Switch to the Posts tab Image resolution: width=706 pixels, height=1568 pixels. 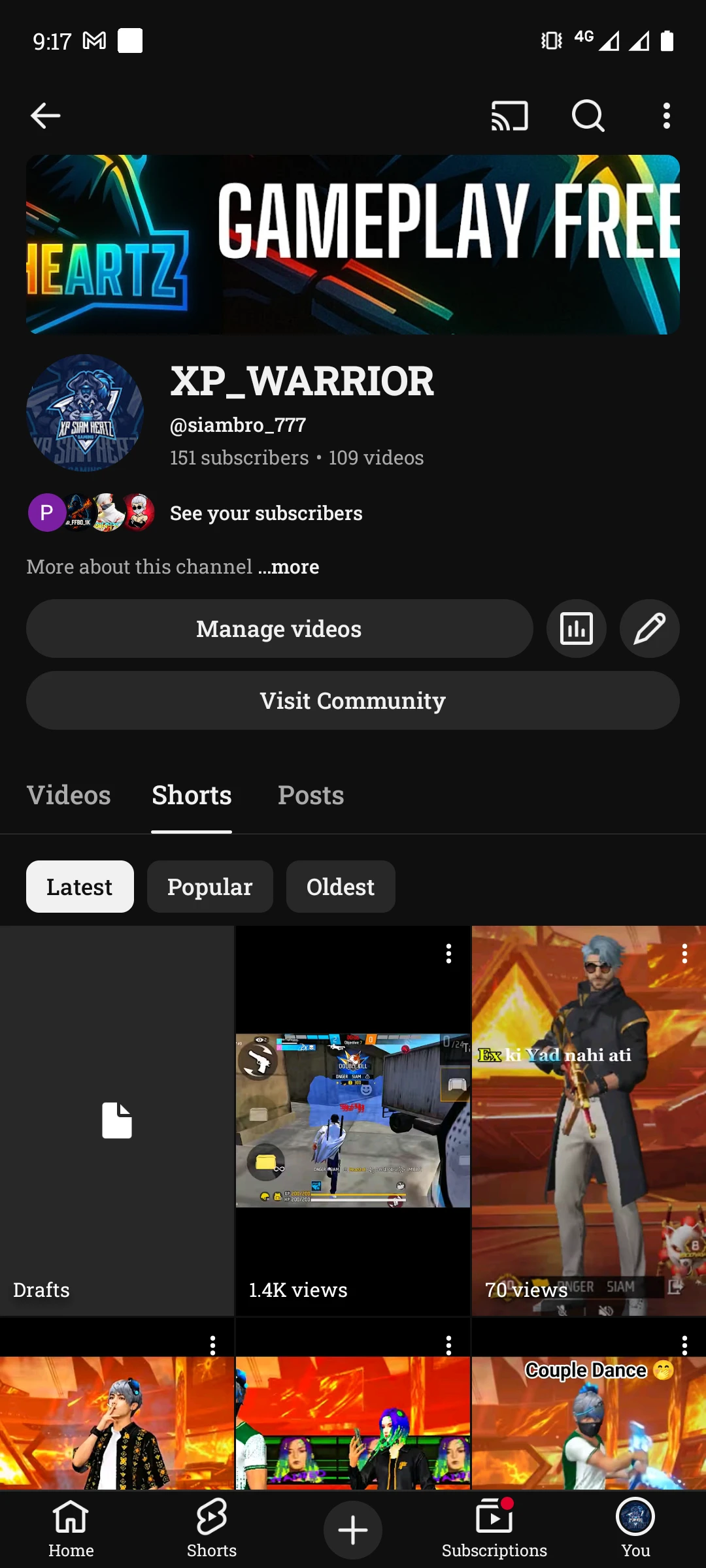tap(311, 795)
